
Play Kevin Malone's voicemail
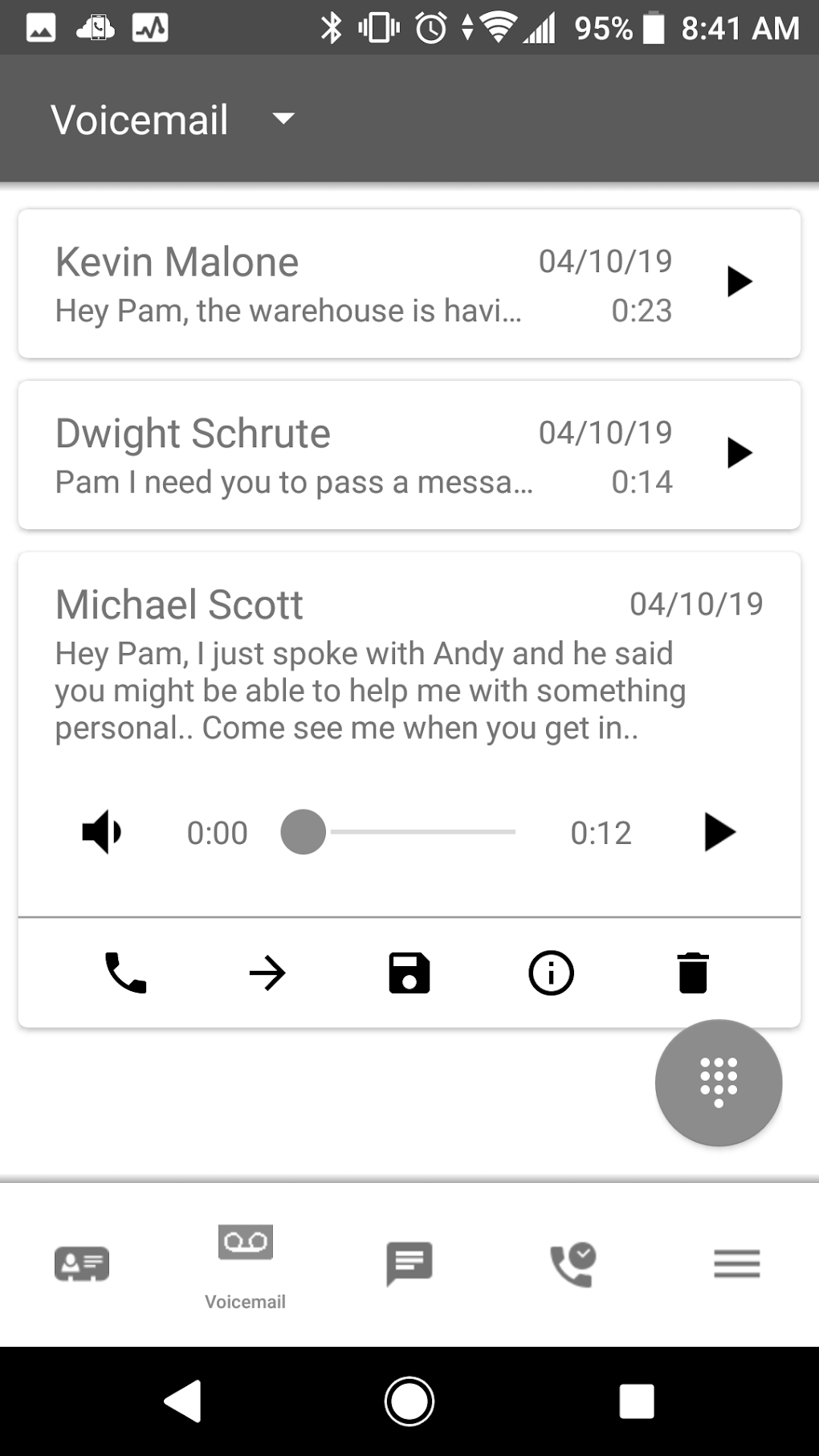741,282
